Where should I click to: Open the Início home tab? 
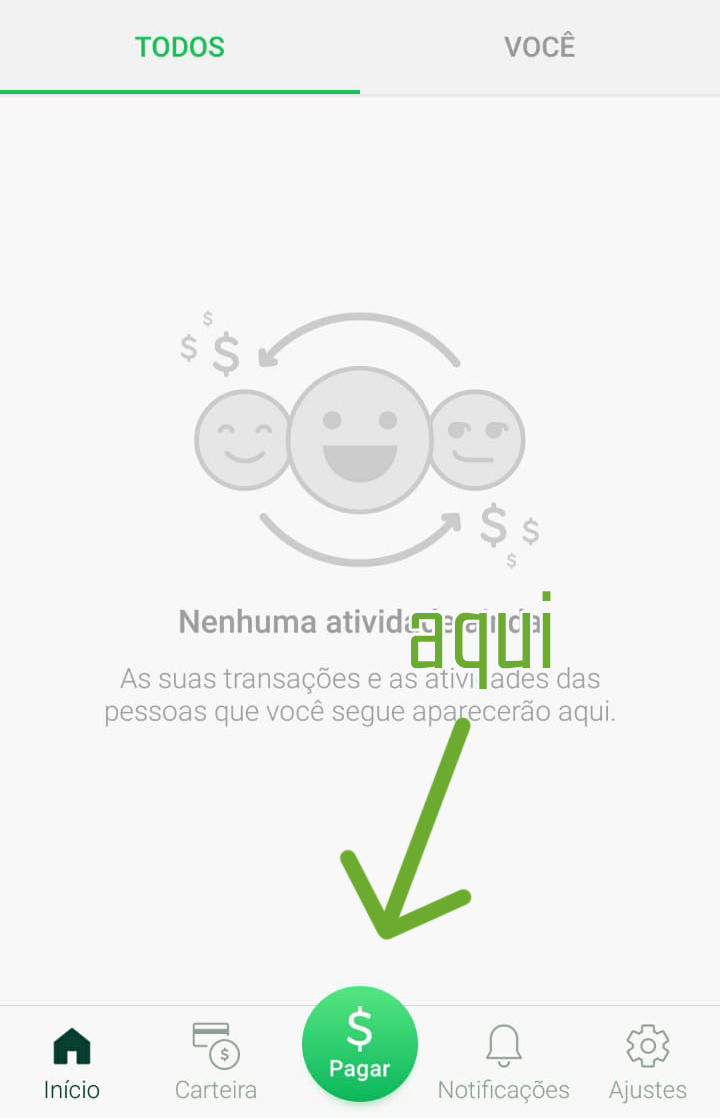click(x=72, y=1062)
